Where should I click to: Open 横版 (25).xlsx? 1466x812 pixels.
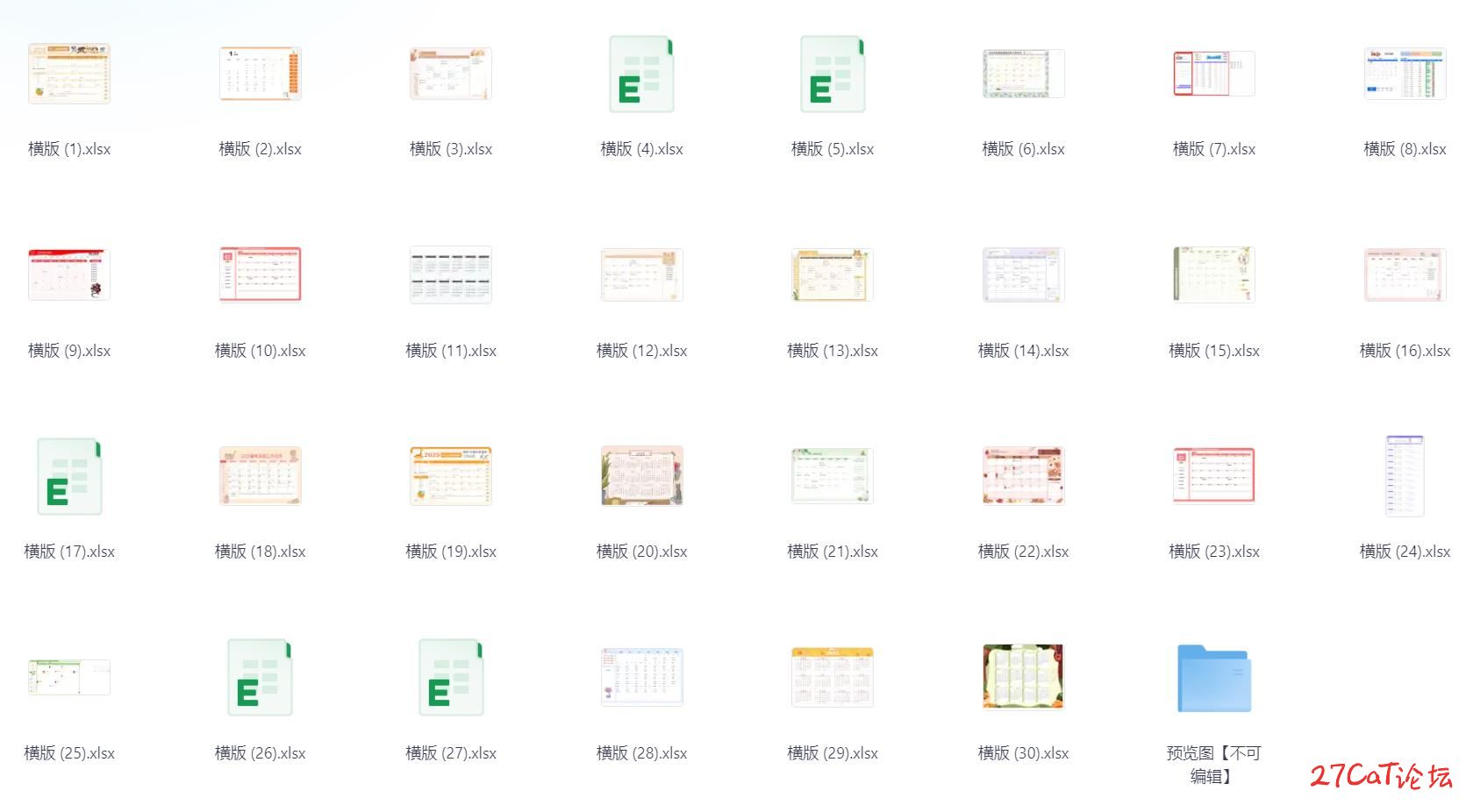coord(69,677)
